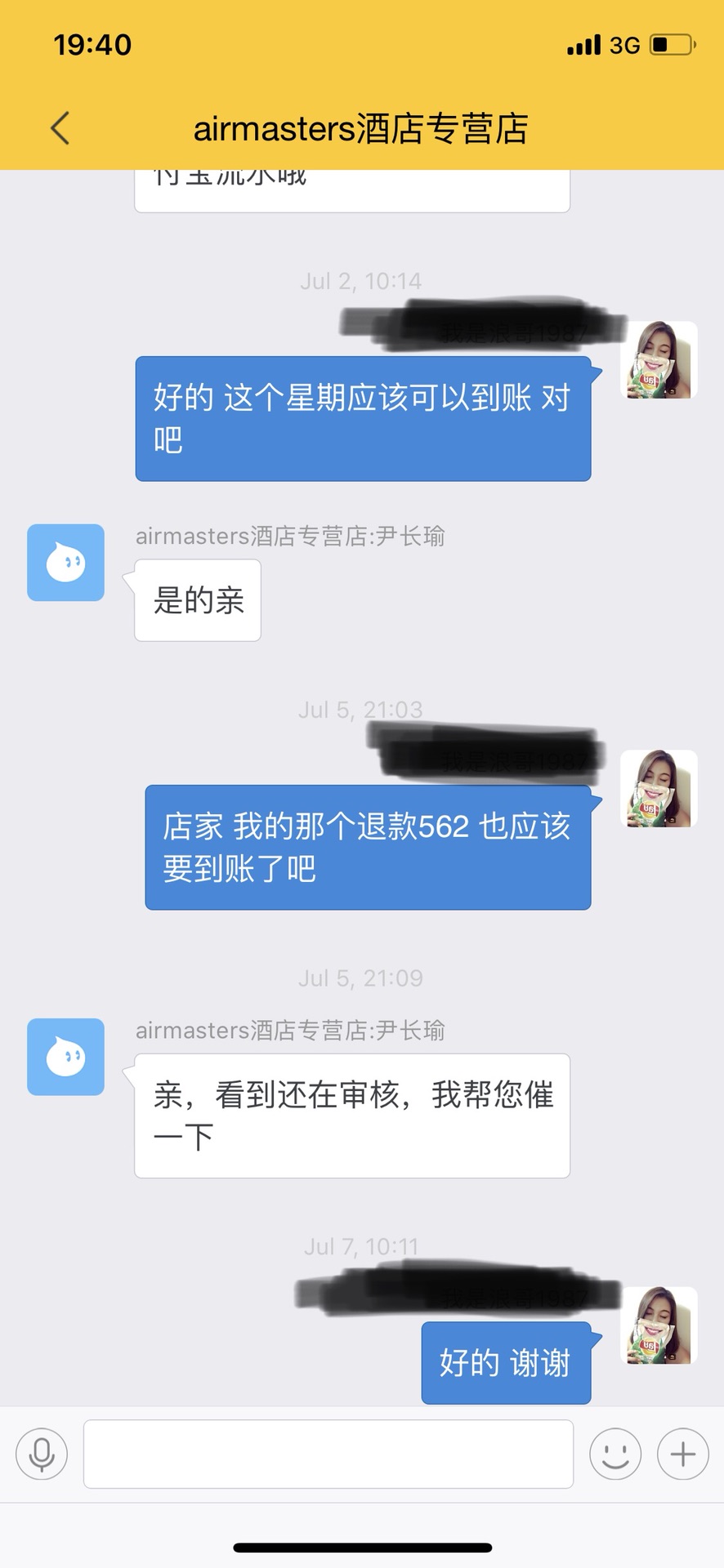Focus the message text field

coord(328,1454)
